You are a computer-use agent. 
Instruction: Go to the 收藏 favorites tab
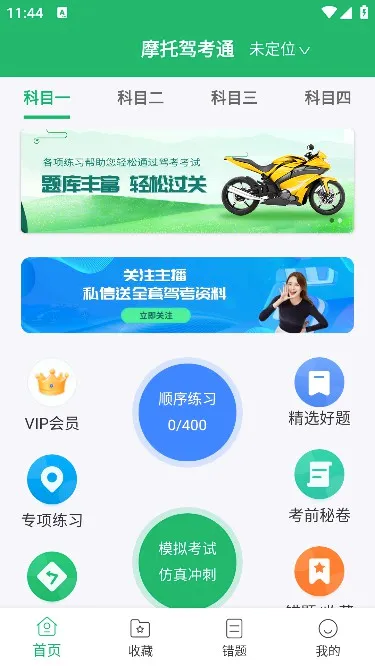tap(141, 638)
